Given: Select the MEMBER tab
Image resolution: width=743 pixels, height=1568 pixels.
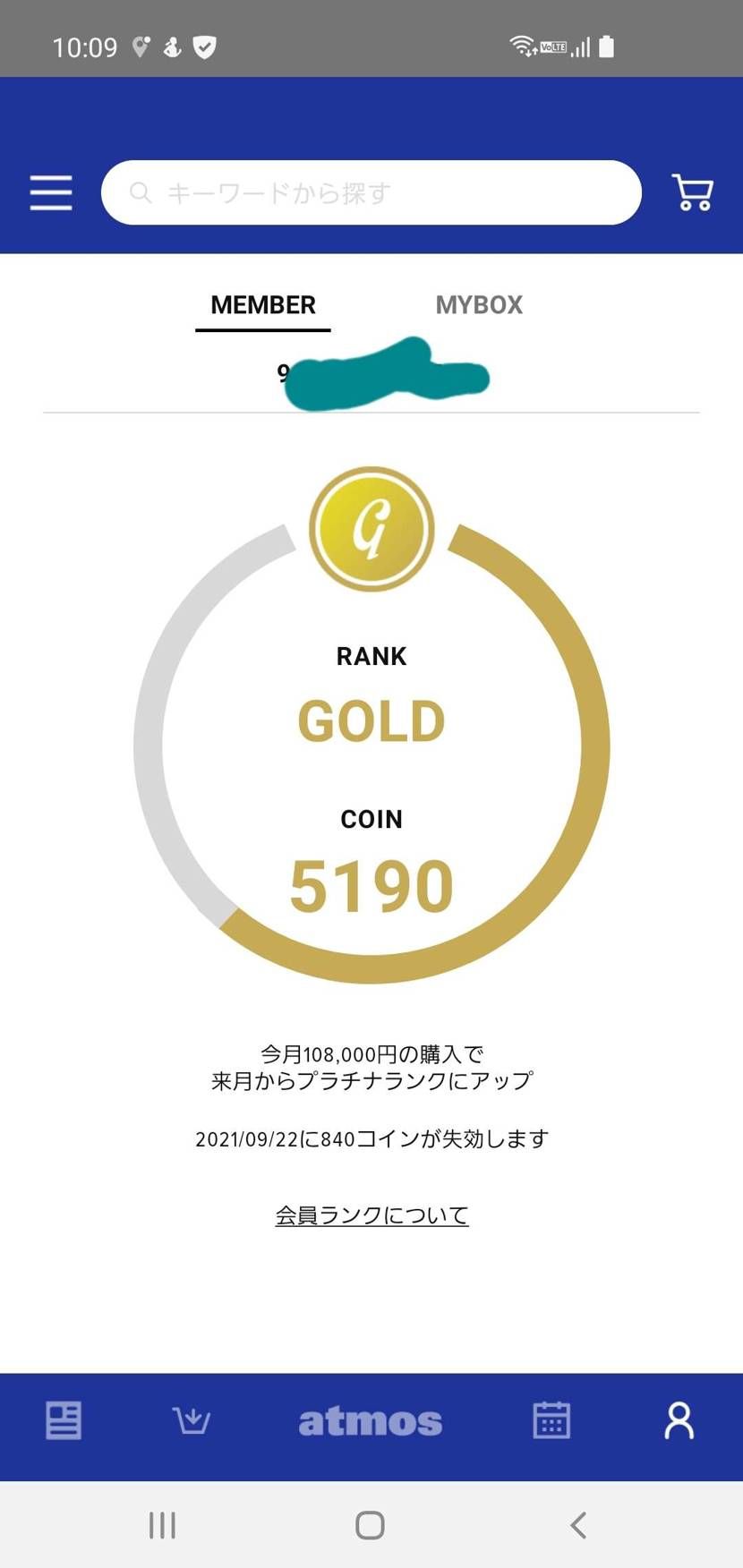Looking at the screenshot, I should click(263, 305).
